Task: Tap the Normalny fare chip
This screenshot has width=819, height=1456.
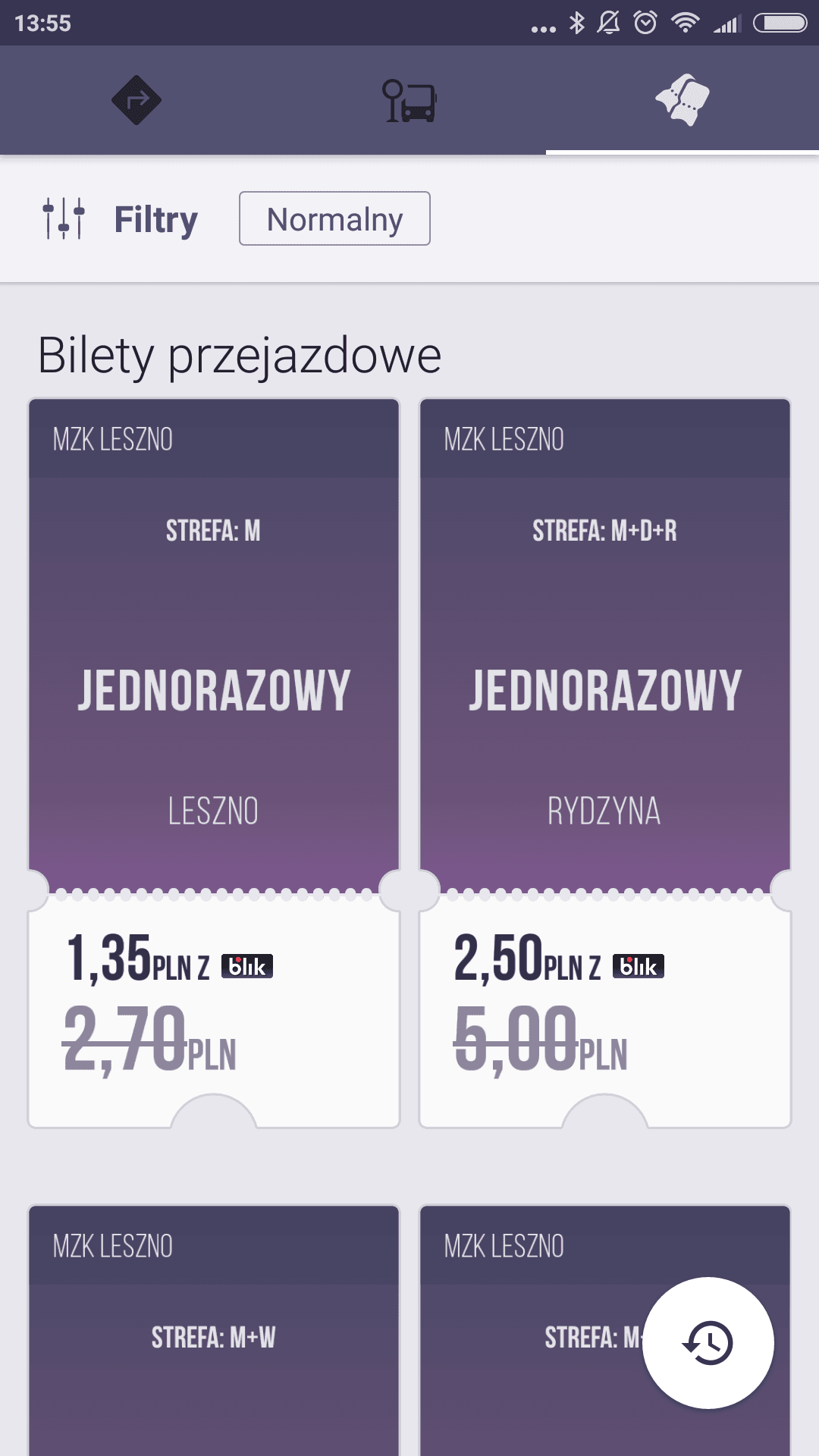Action: [x=334, y=218]
